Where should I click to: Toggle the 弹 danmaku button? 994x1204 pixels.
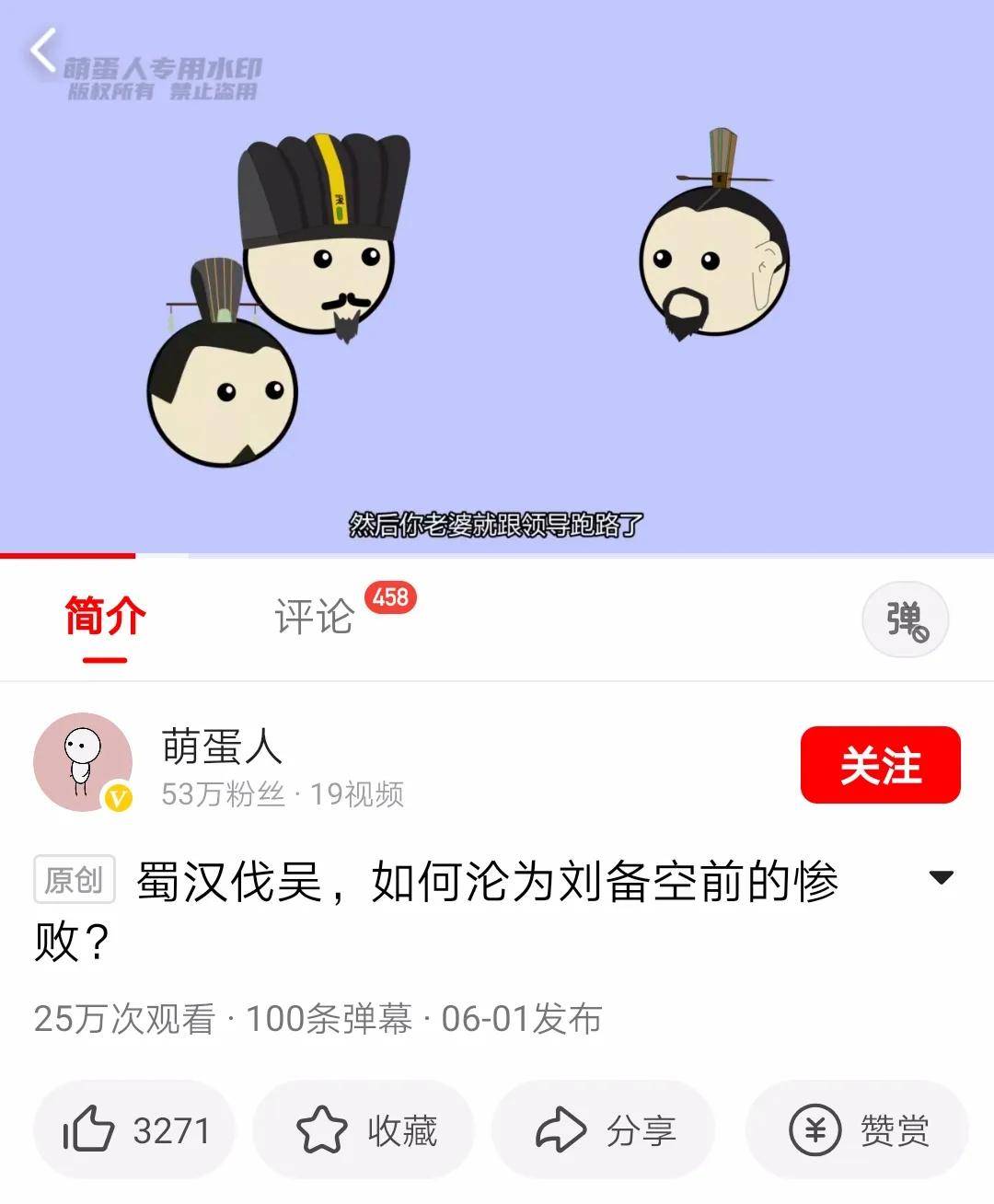click(x=905, y=619)
